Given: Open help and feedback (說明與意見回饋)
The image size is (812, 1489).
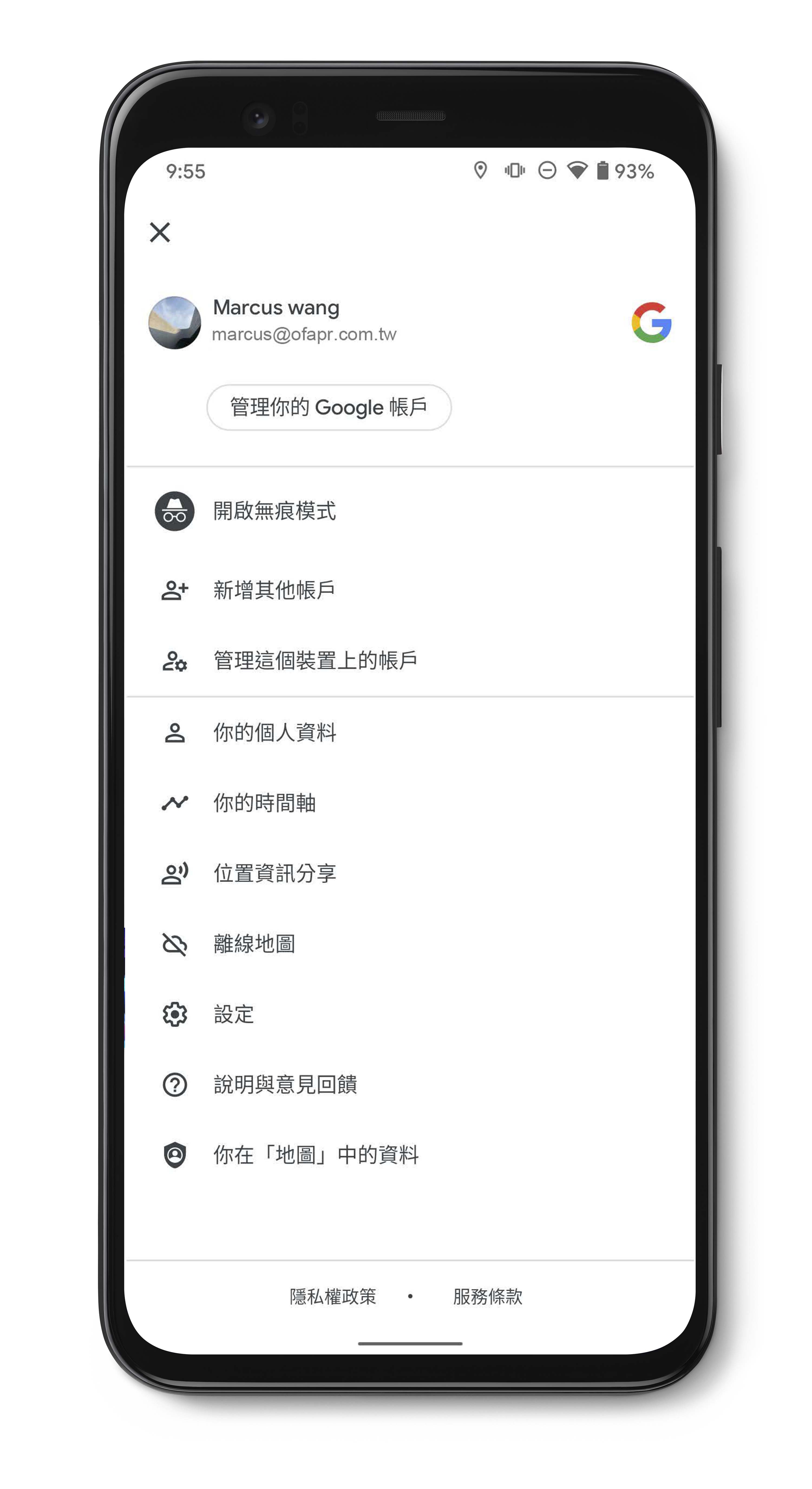Looking at the screenshot, I should (x=285, y=1084).
